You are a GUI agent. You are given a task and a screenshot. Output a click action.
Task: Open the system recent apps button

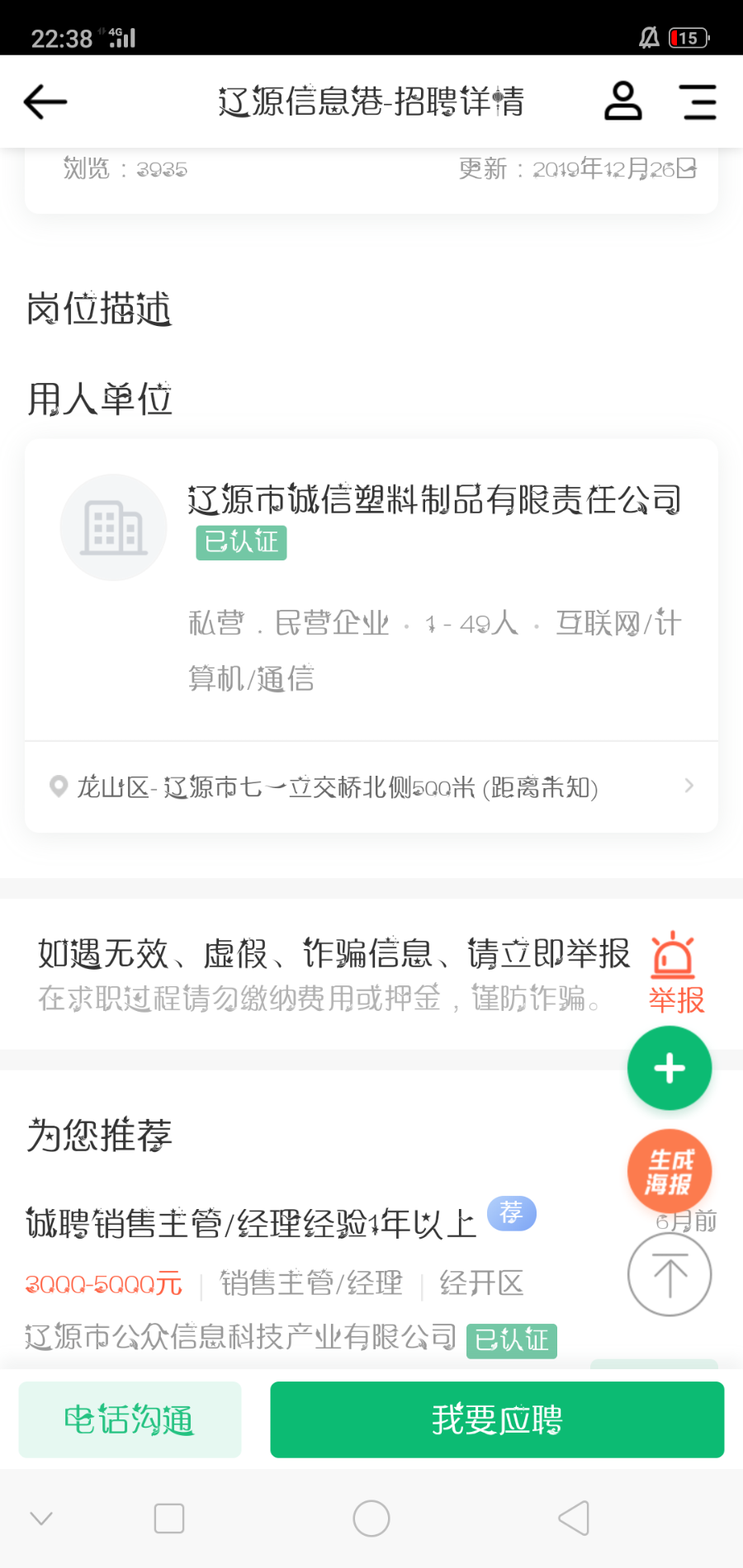169,1518
